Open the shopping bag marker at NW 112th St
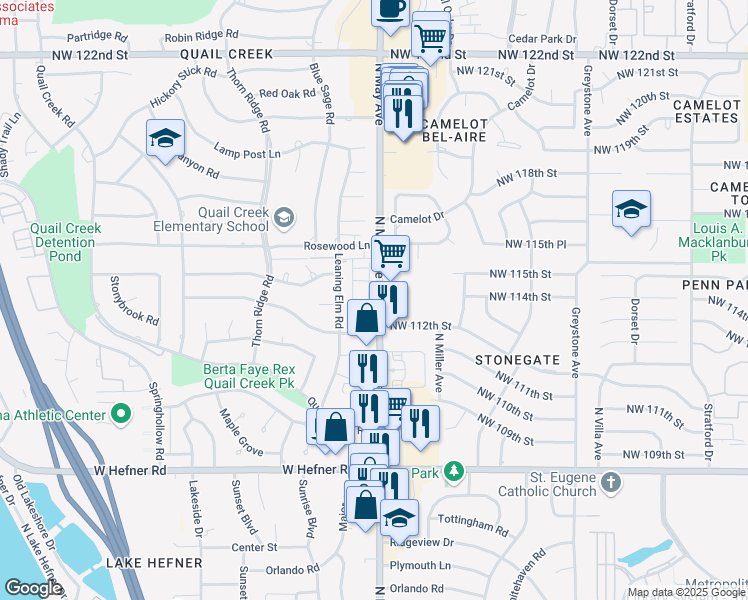Image resolution: width=748 pixels, height=600 pixels. 367,319
